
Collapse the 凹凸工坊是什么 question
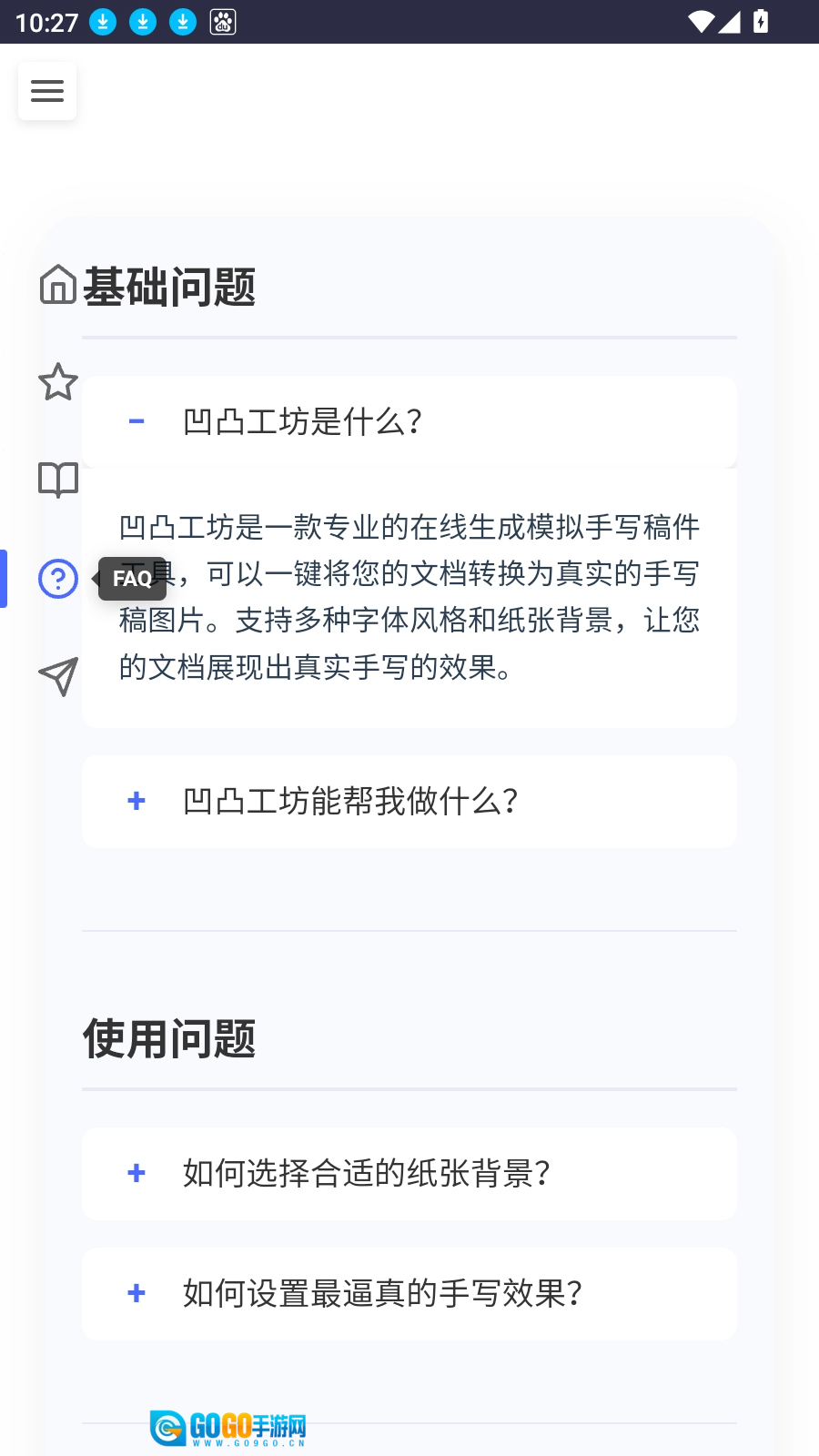(x=409, y=422)
